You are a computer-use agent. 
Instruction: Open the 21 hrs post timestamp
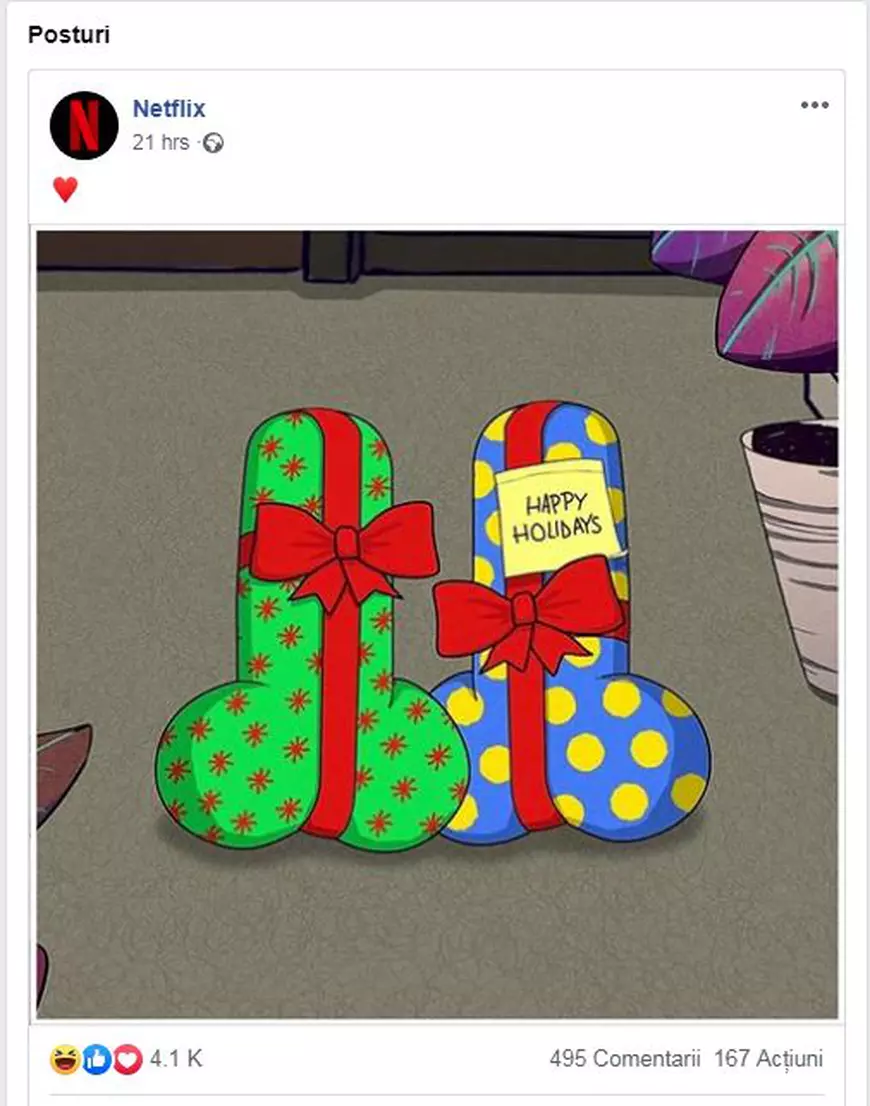160,142
